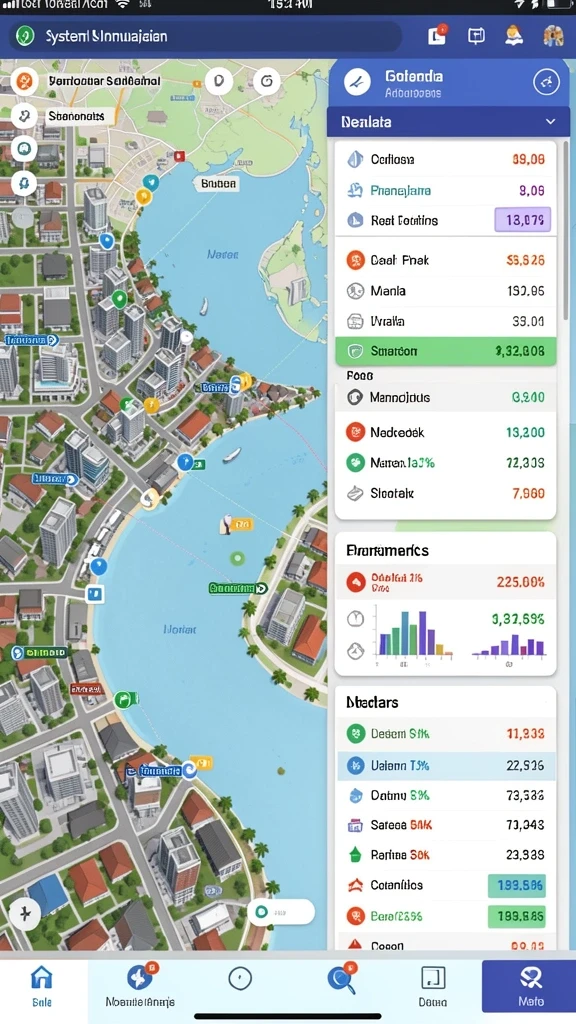Expand the Nenlata section chevron
The height and width of the screenshot is (1024, 576).
551,121
